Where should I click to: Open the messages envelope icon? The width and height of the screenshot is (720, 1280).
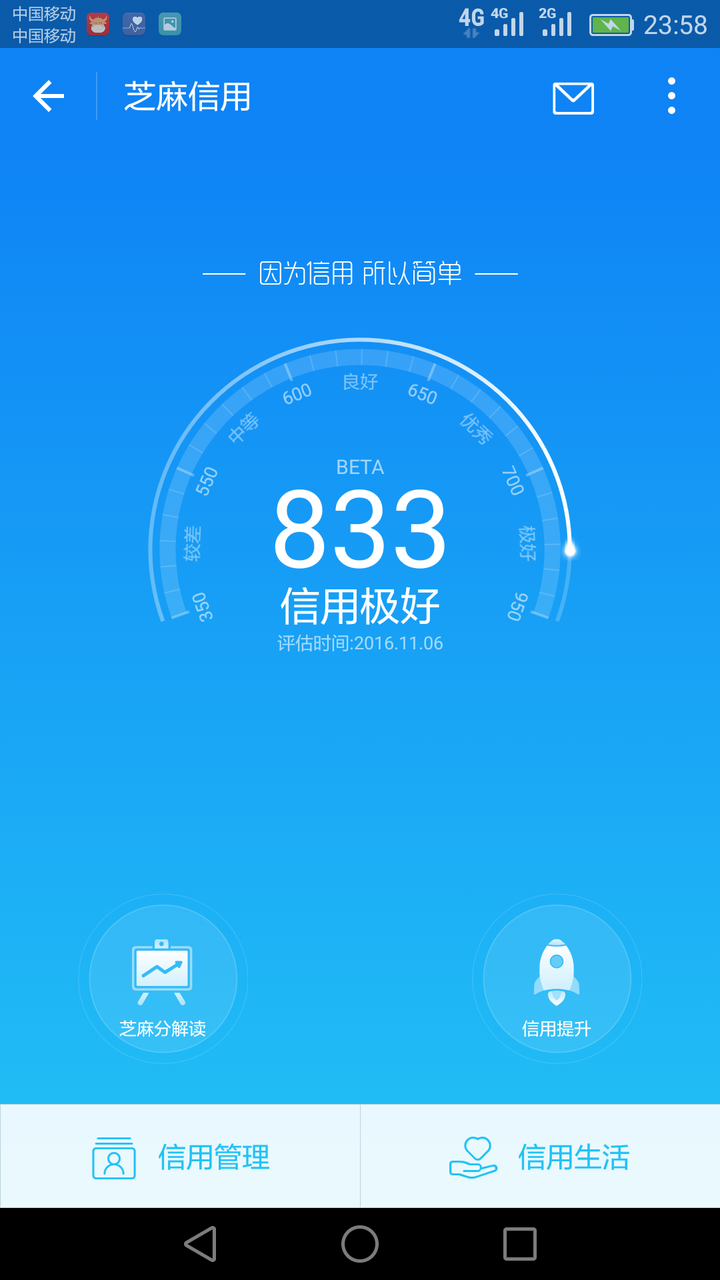click(573, 98)
